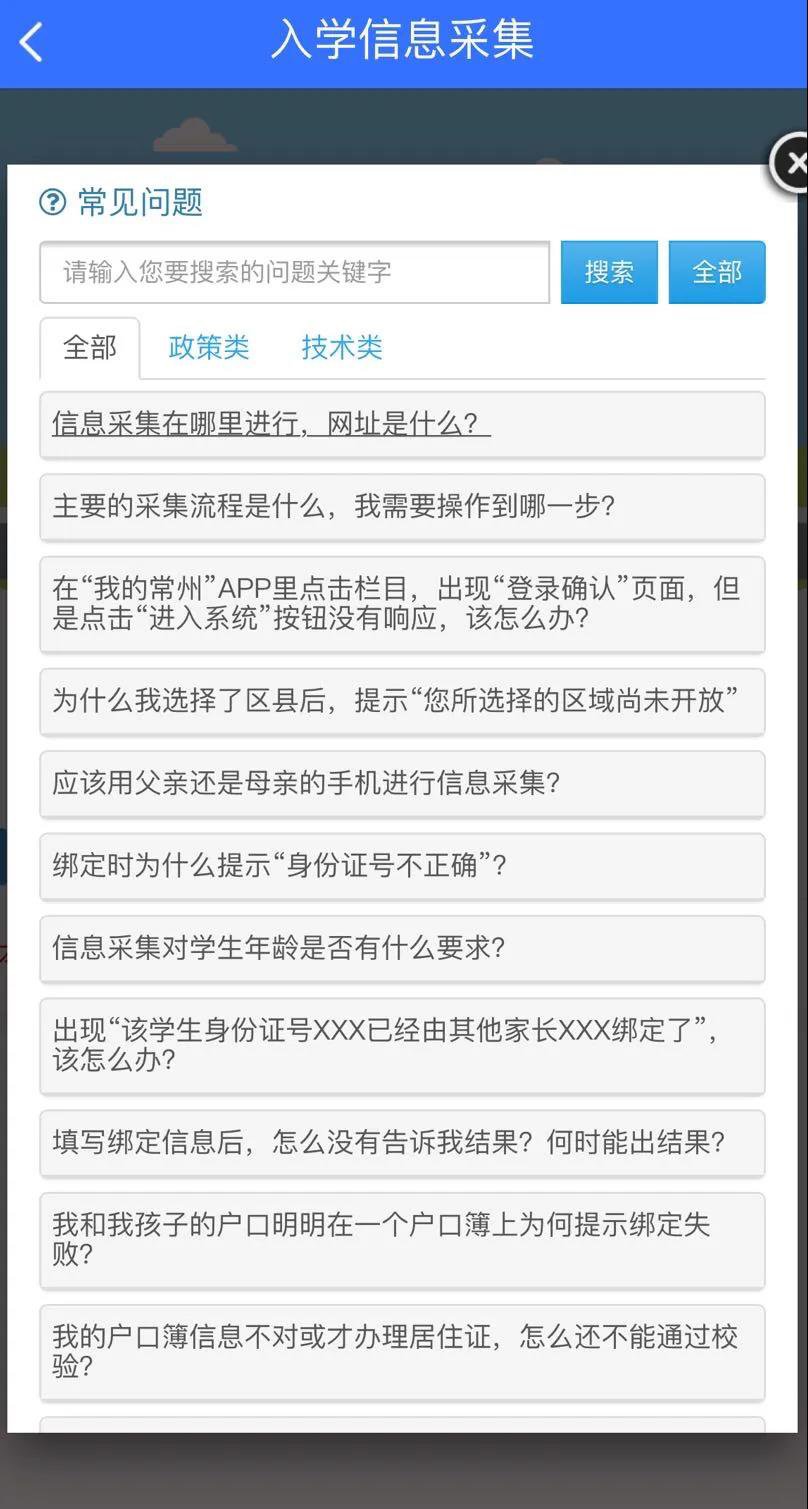The height and width of the screenshot is (1509, 808).
Task: Open the 我的常州 APP 进入系统 no-response question
Action: pos(402,604)
